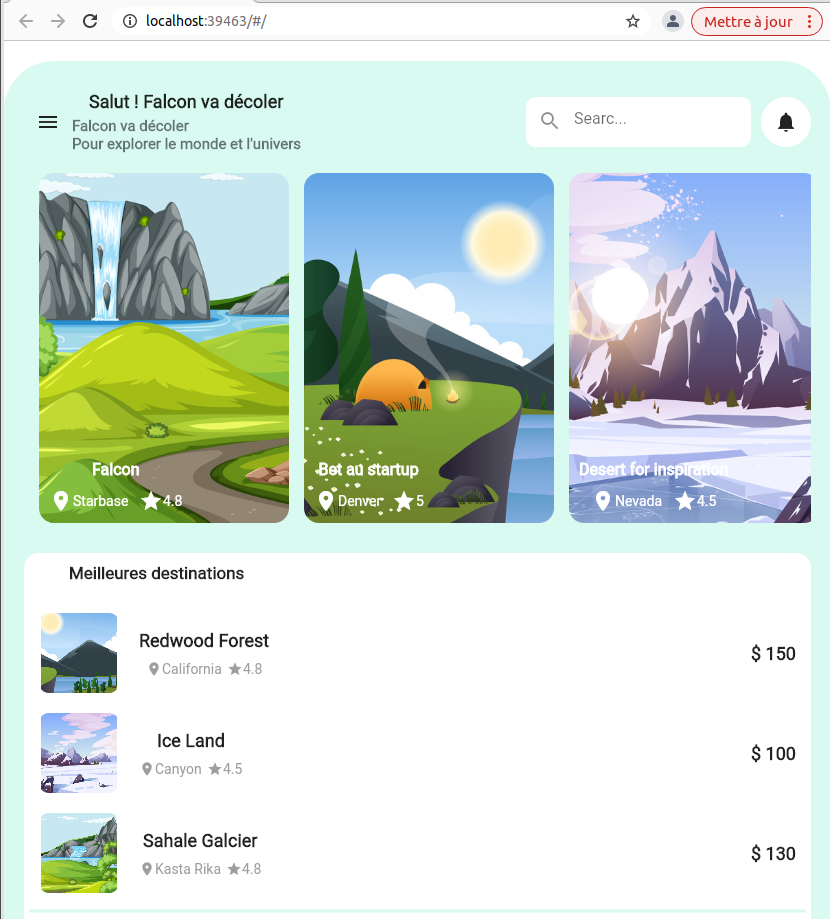Click the Mettre à jour button
Viewport: 830px width, 919px height.
click(x=757, y=22)
